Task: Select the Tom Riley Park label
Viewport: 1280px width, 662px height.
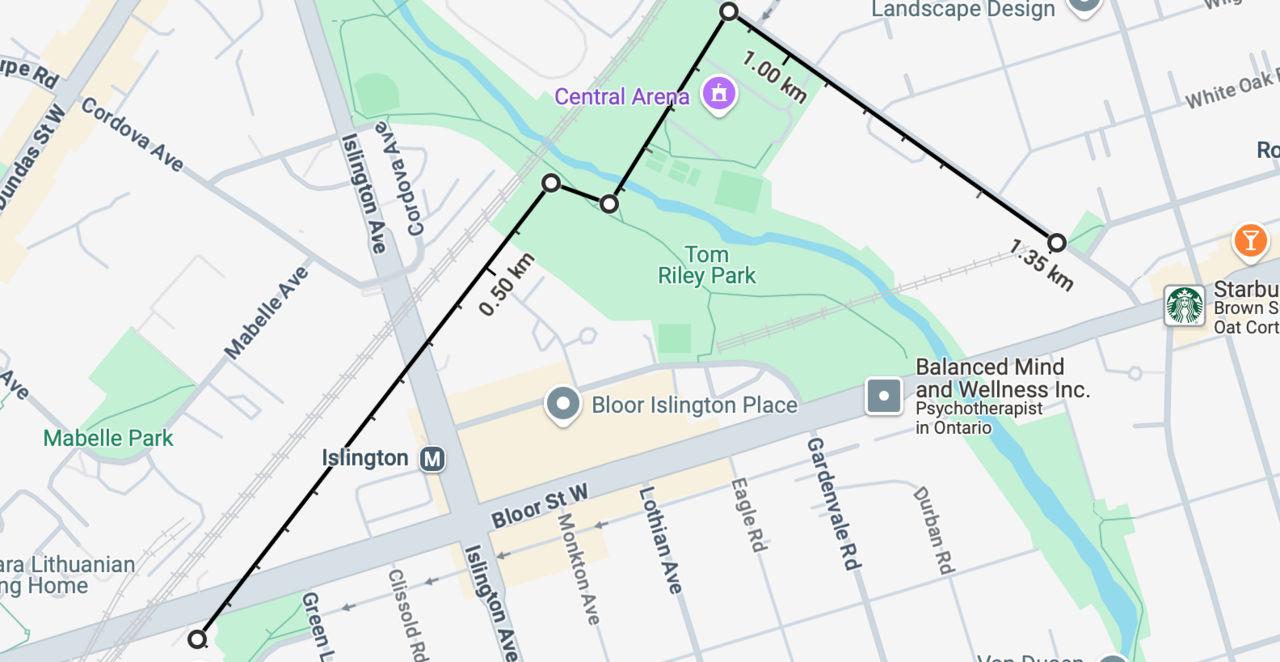Action: point(706,265)
